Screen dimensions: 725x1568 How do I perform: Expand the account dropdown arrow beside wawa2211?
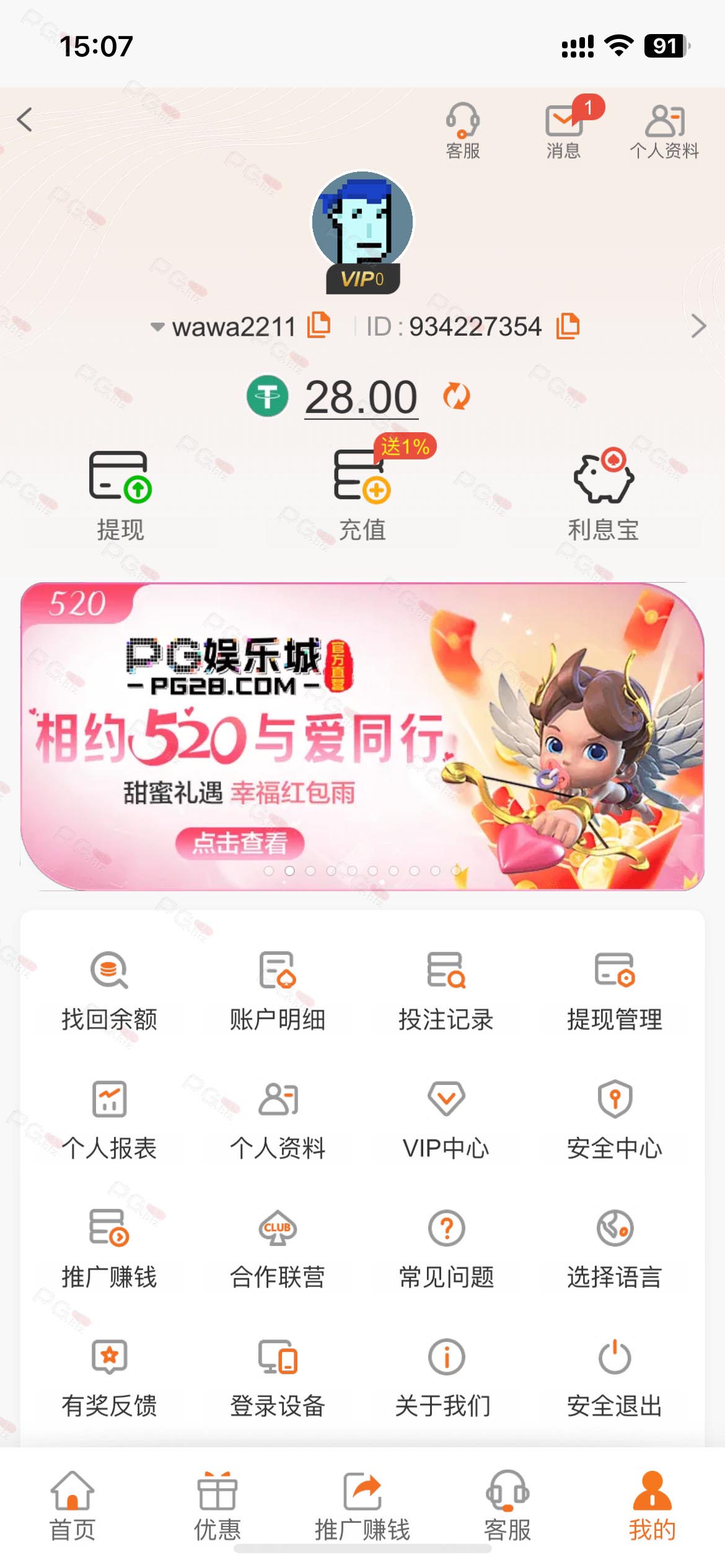(x=157, y=326)
